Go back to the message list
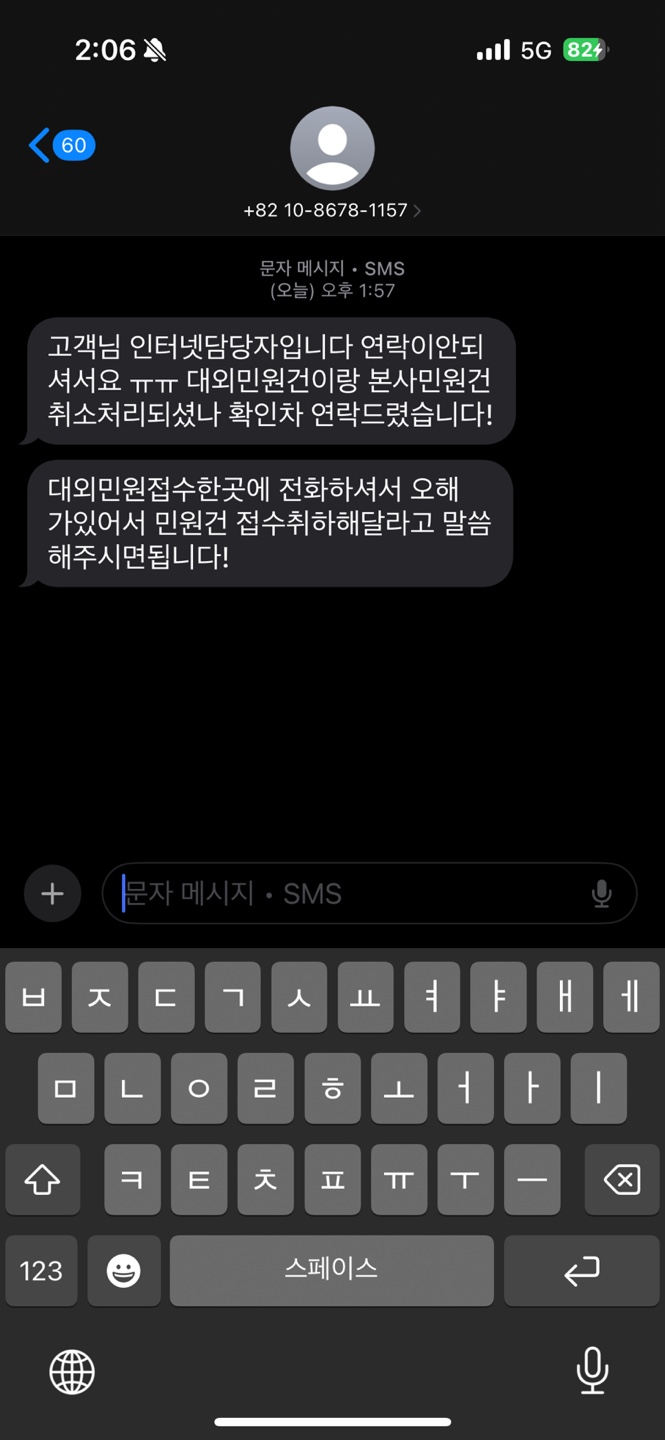The height and width of the screenshot is (1440, 665). click(62, 145)
